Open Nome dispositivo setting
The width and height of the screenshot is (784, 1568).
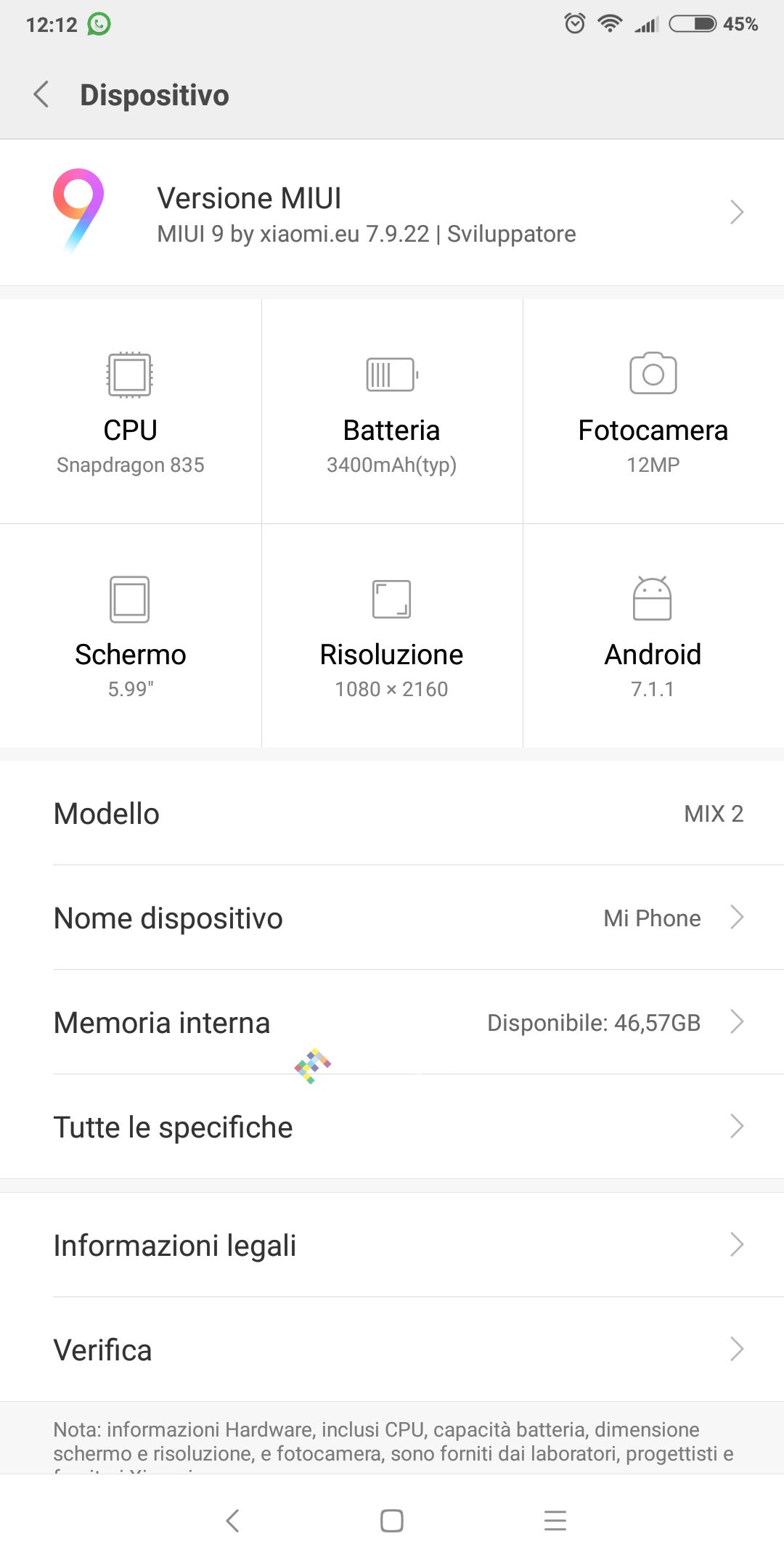click(392, 918)
